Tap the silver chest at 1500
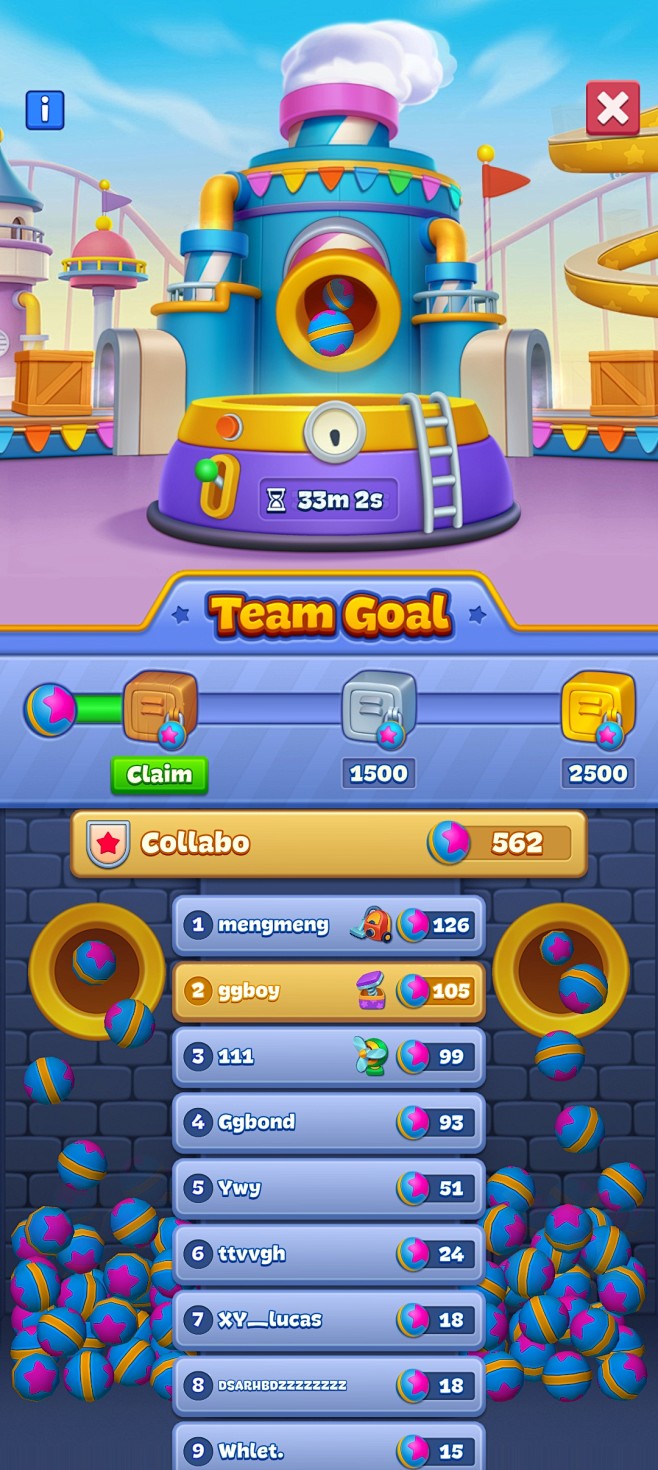 click(x=379, y=708)
